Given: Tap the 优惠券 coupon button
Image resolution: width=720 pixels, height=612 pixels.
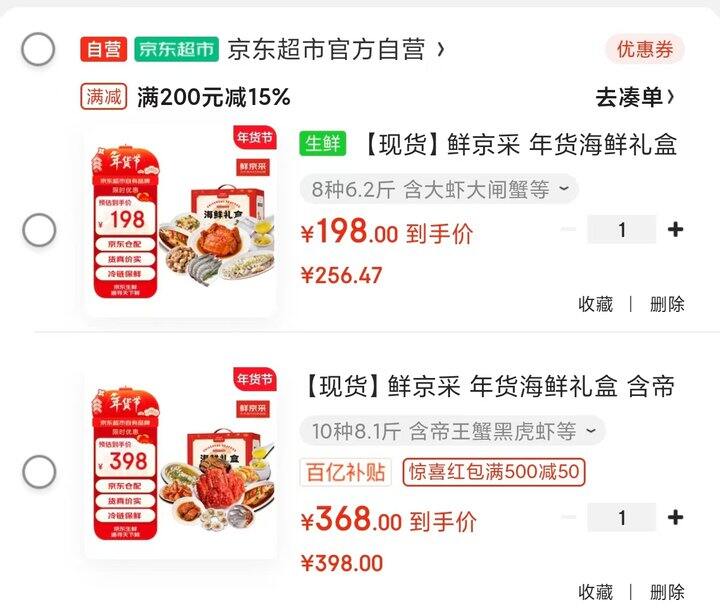Looking at the screenshot, I should [x=644, y=49].
